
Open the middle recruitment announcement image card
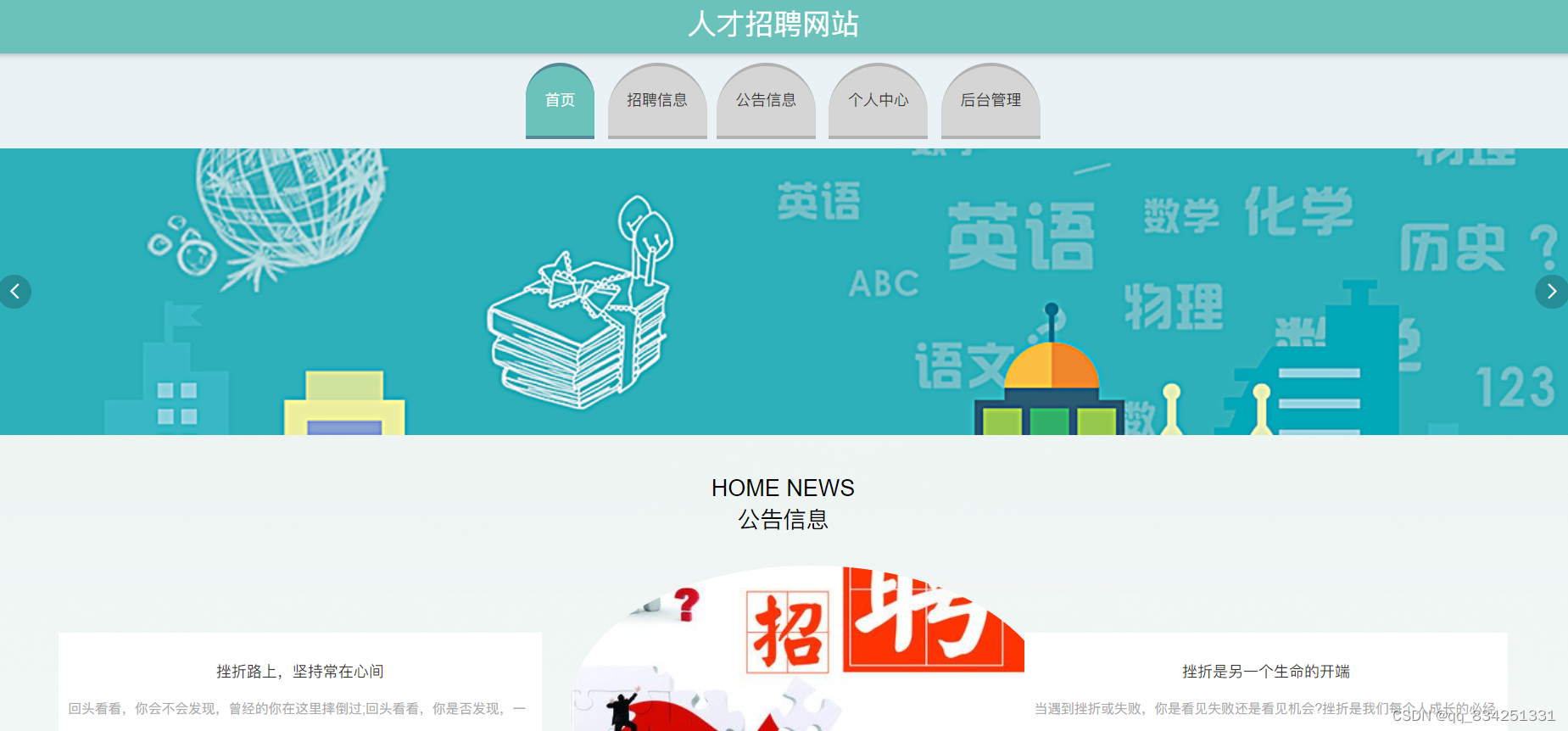pyautogui.click(x=797, y=653)
